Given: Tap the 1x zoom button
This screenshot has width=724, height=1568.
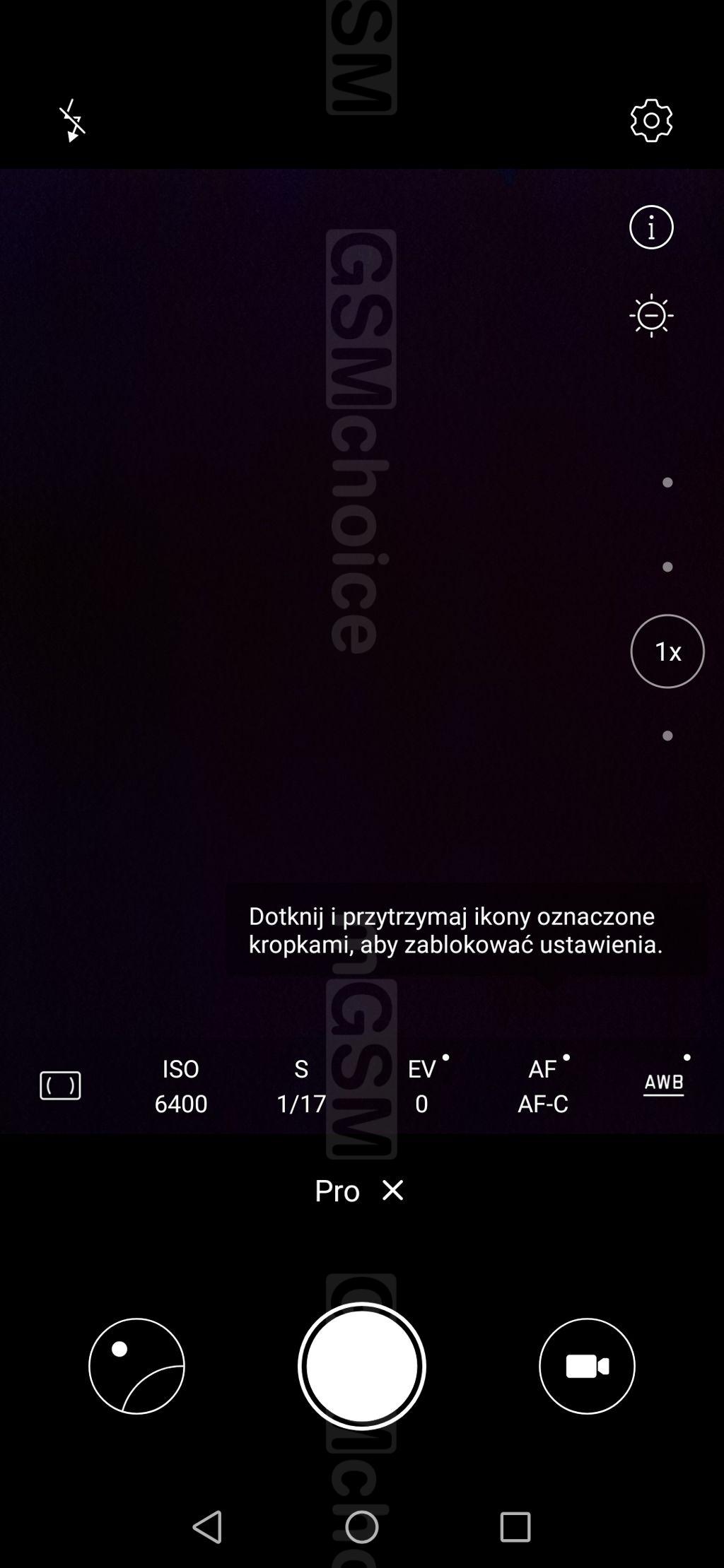Looking at the screenshot, I should (x=667, y=651).
